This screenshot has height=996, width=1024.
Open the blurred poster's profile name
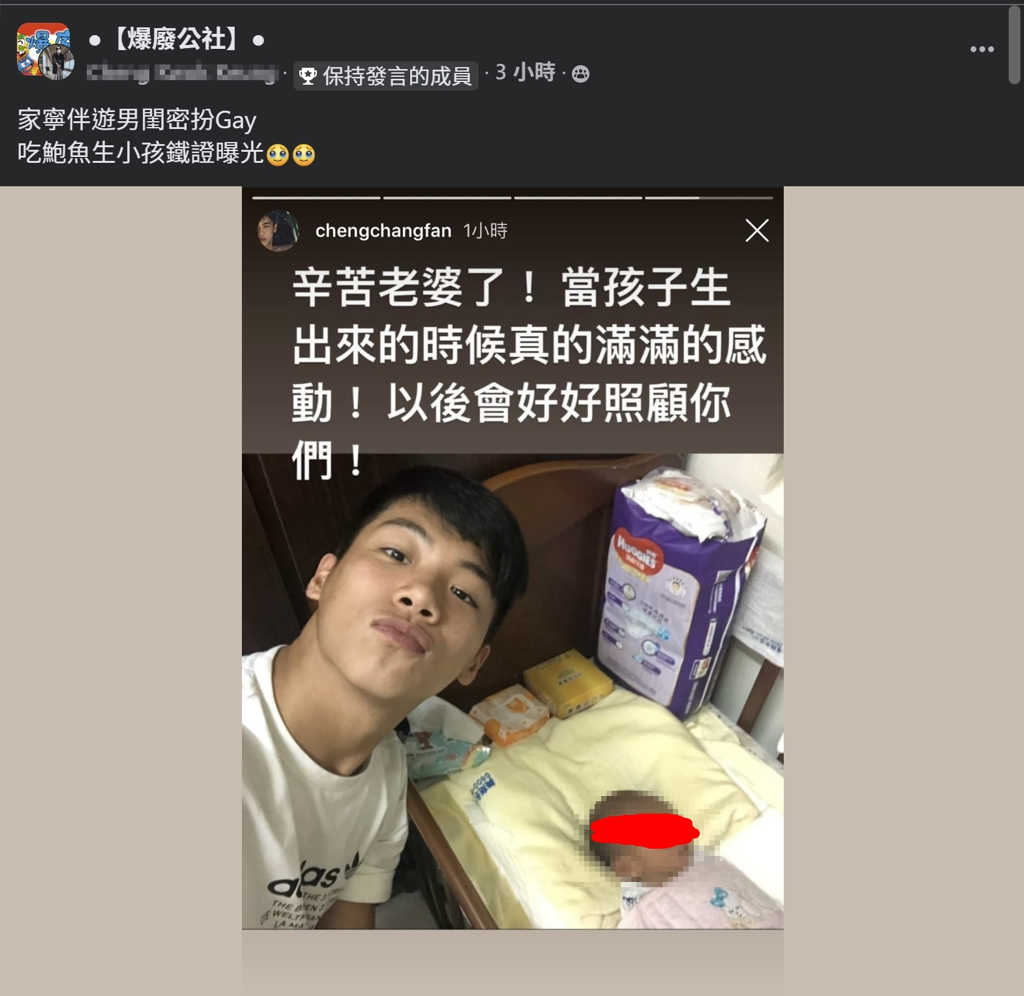point(181,74)
